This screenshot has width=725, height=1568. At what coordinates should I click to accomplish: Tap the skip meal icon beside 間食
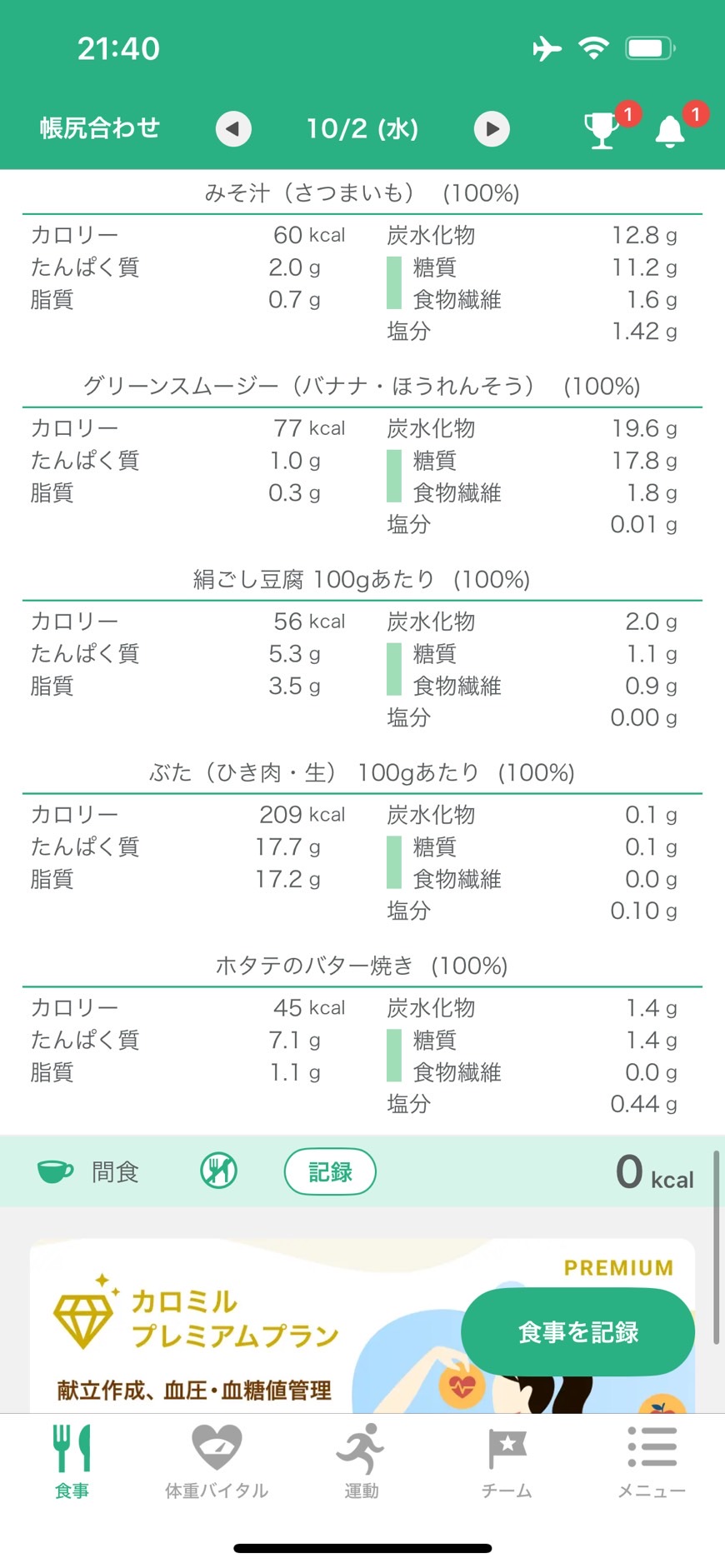219,1171
